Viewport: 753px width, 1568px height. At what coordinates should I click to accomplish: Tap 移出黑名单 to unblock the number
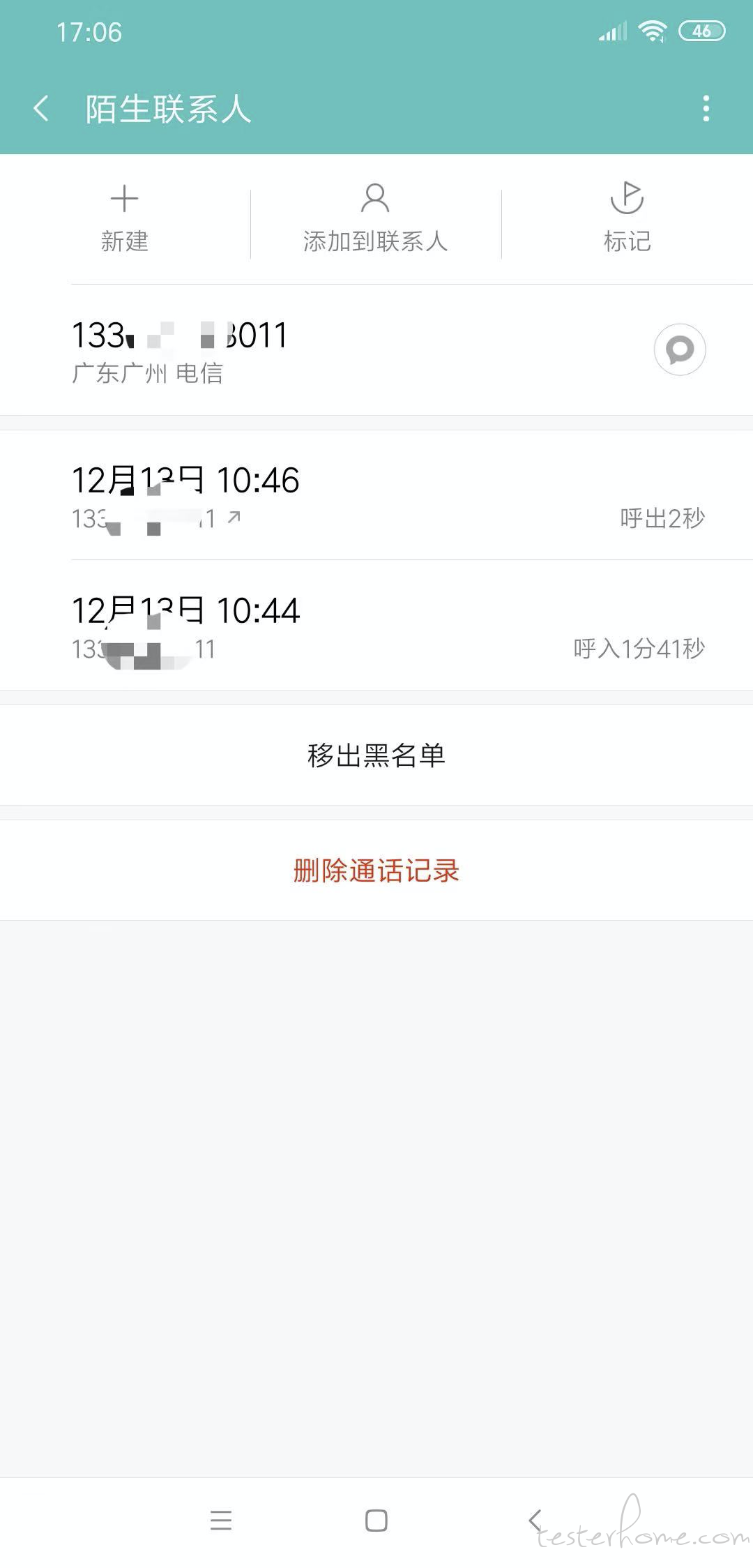(x=376, y=755)
